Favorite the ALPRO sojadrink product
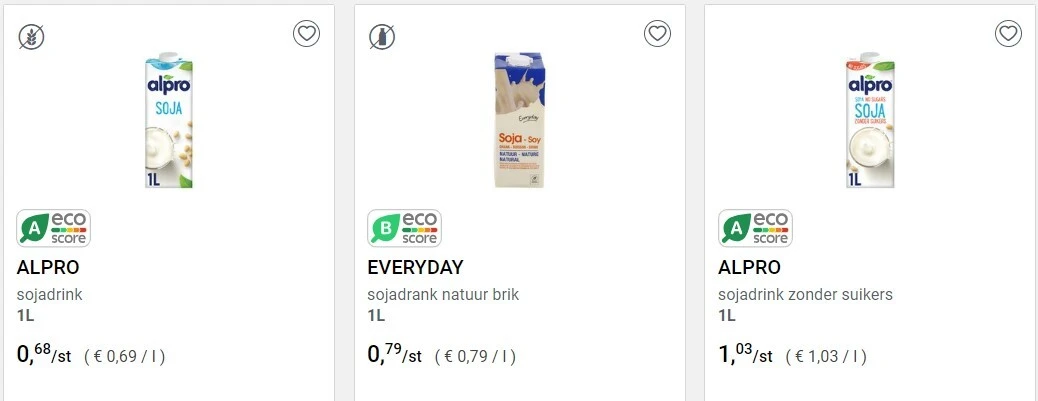Viewport: 1038px width, 401px height. 306,34
